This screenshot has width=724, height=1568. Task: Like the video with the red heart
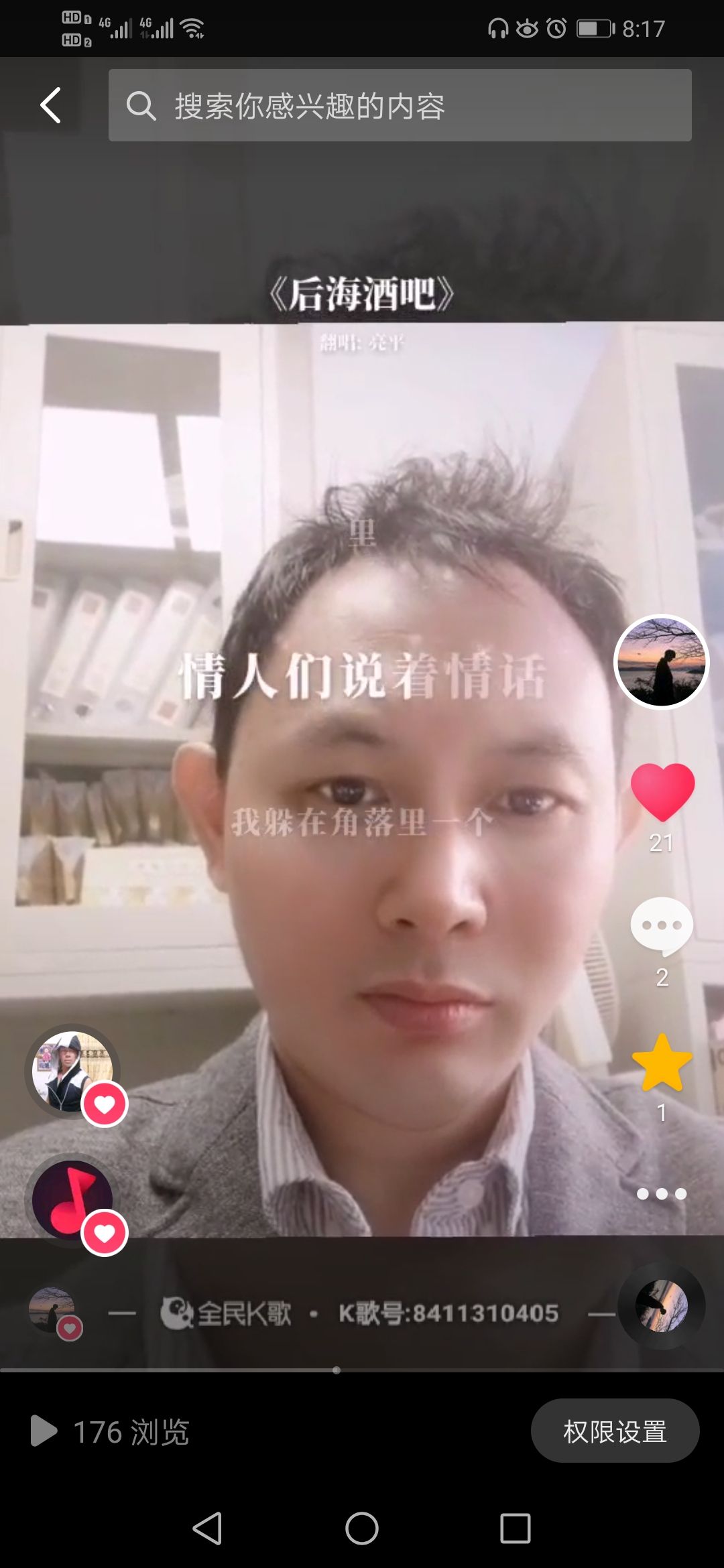click(662, 792)
